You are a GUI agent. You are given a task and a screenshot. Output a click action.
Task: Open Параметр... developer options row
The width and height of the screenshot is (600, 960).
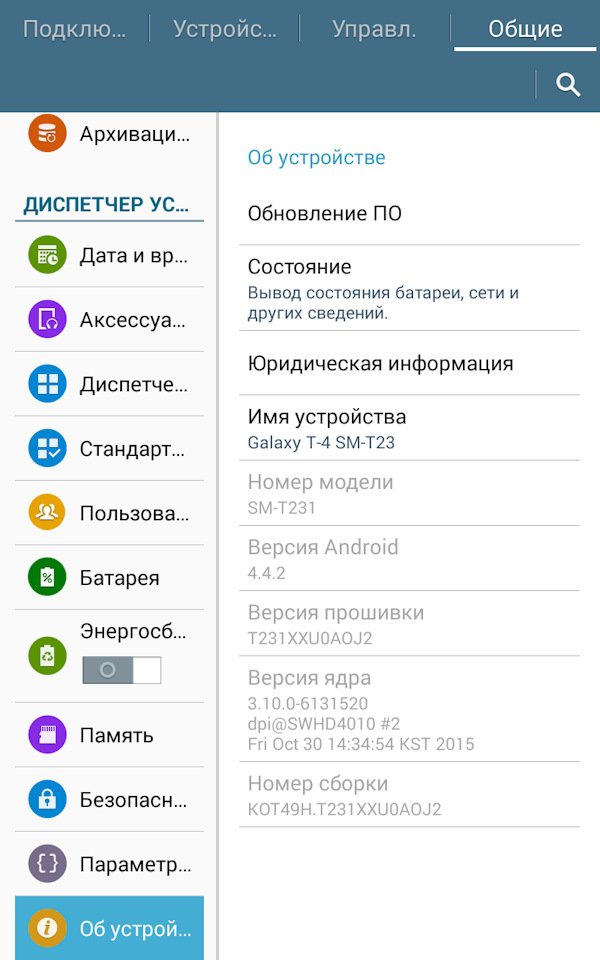[x=109, y=864]
